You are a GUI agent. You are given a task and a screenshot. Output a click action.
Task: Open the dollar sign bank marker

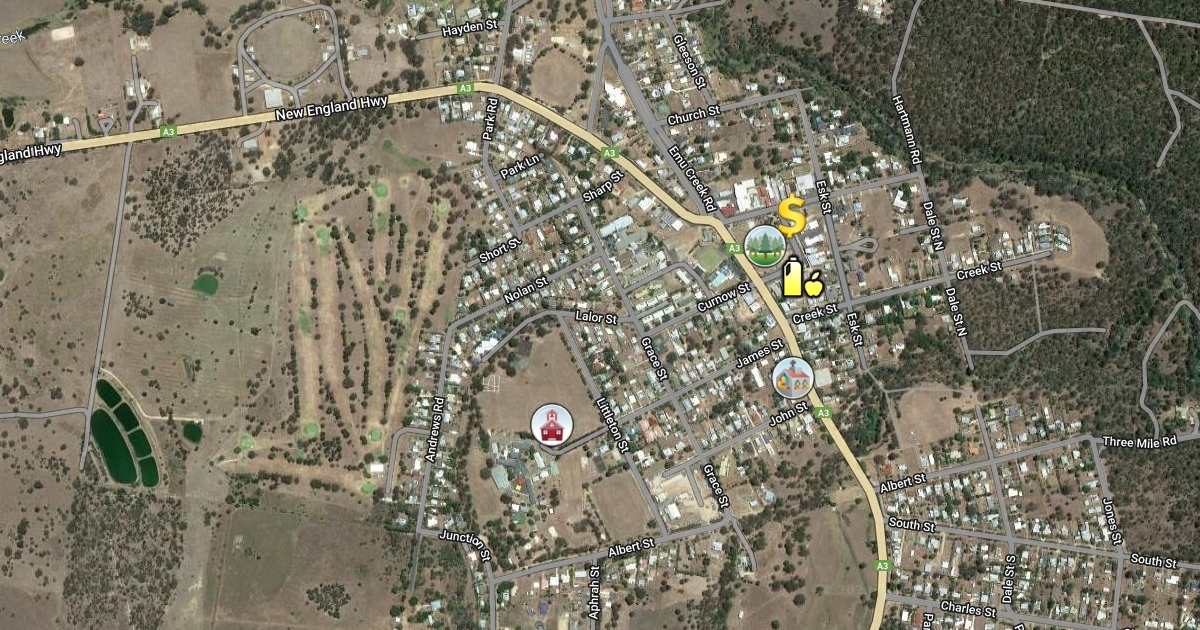[x=792, y=216]
